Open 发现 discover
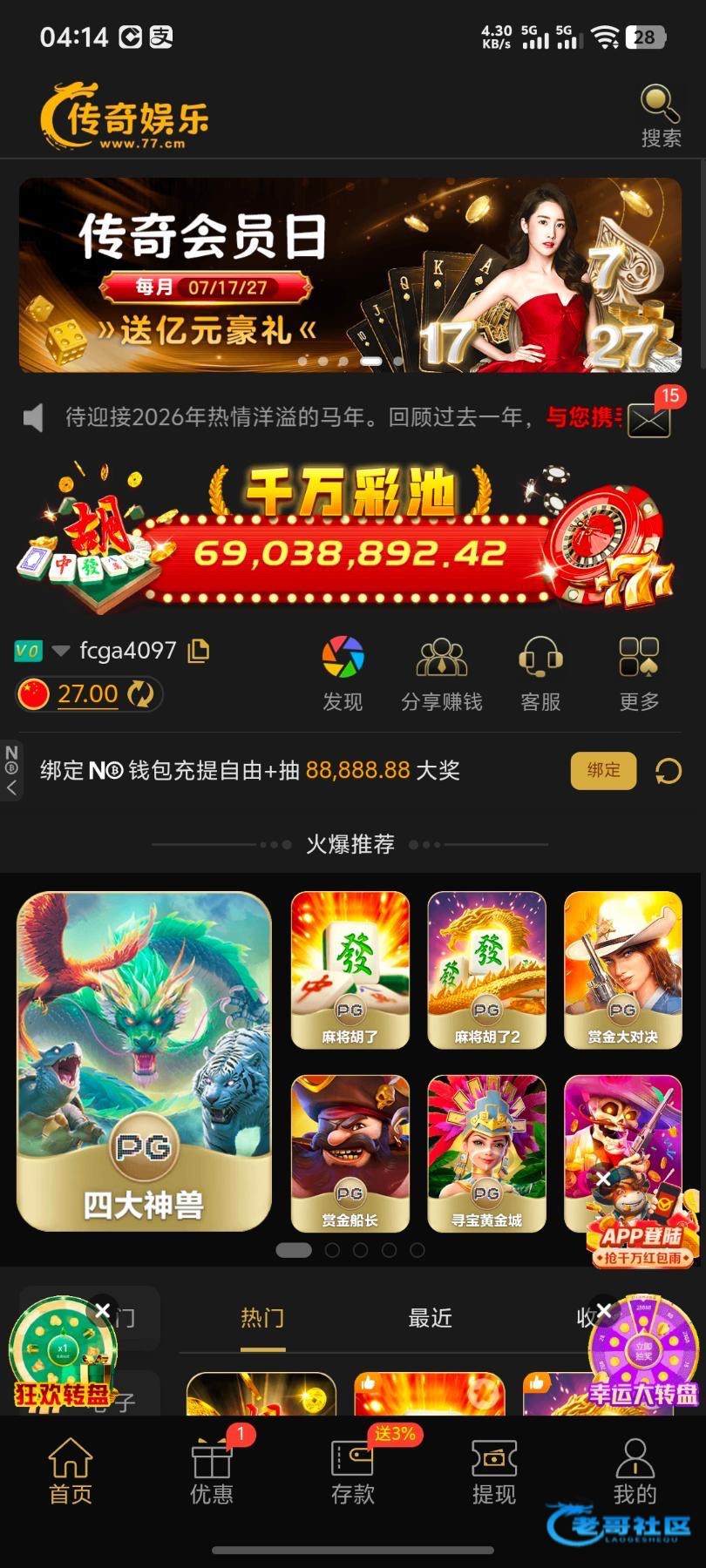The height and width of the screenshot is (1568, 706). [343, 673]
